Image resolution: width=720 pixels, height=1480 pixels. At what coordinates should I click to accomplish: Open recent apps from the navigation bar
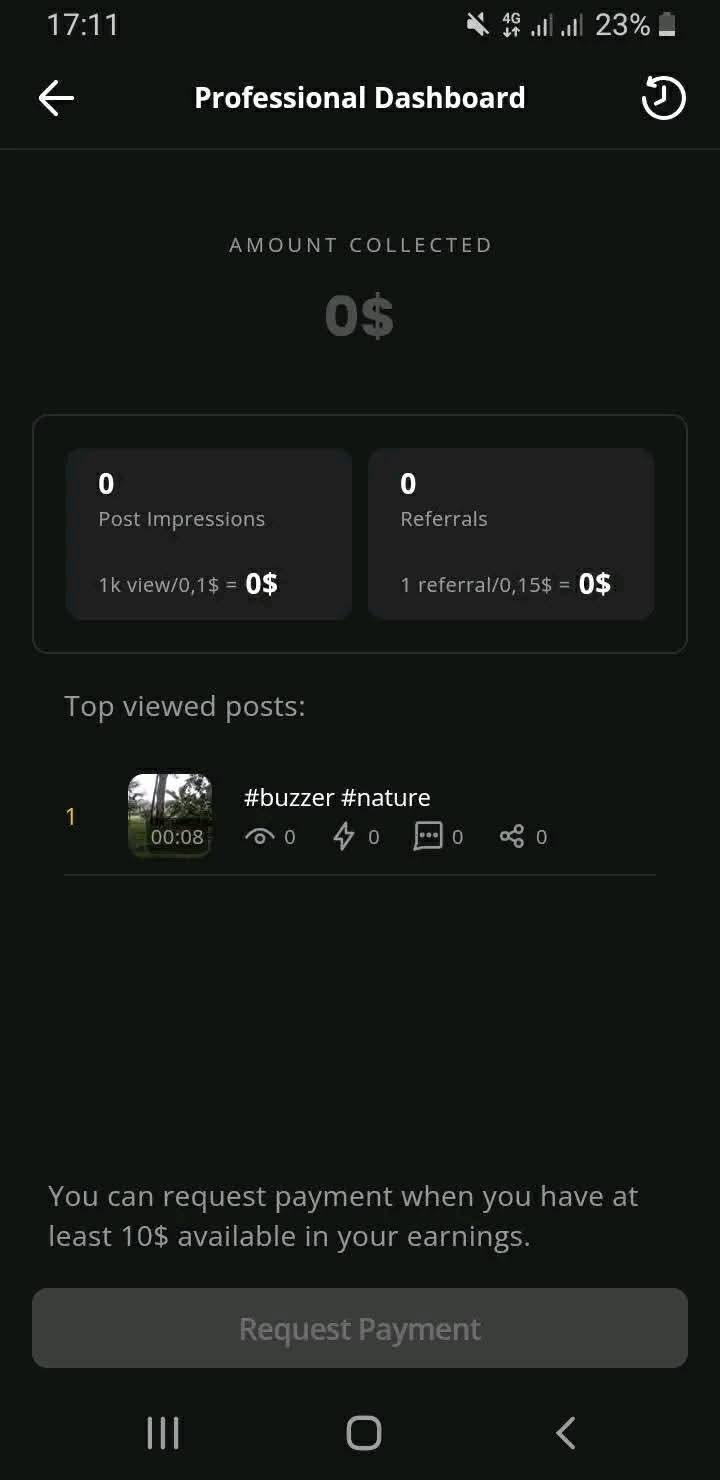[x=163, y=1432]
